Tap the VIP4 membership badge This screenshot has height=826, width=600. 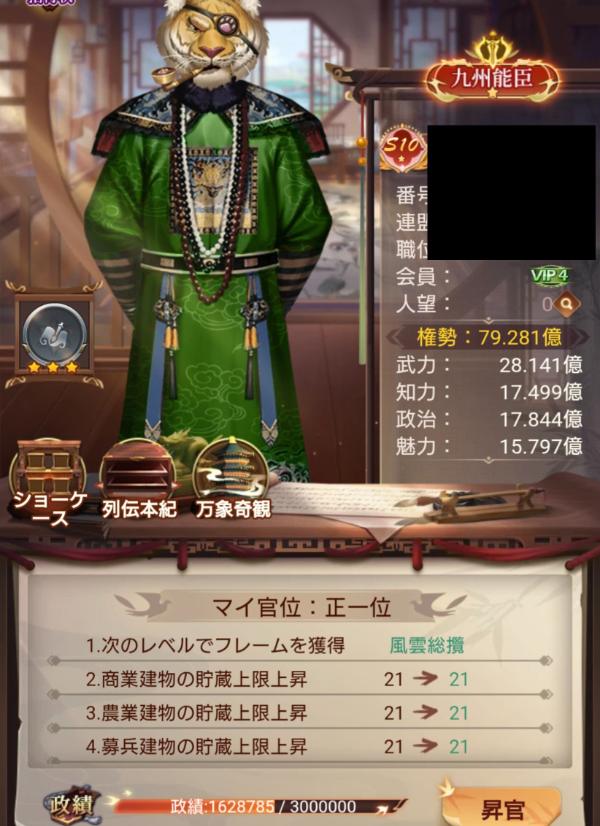[549, 275]
